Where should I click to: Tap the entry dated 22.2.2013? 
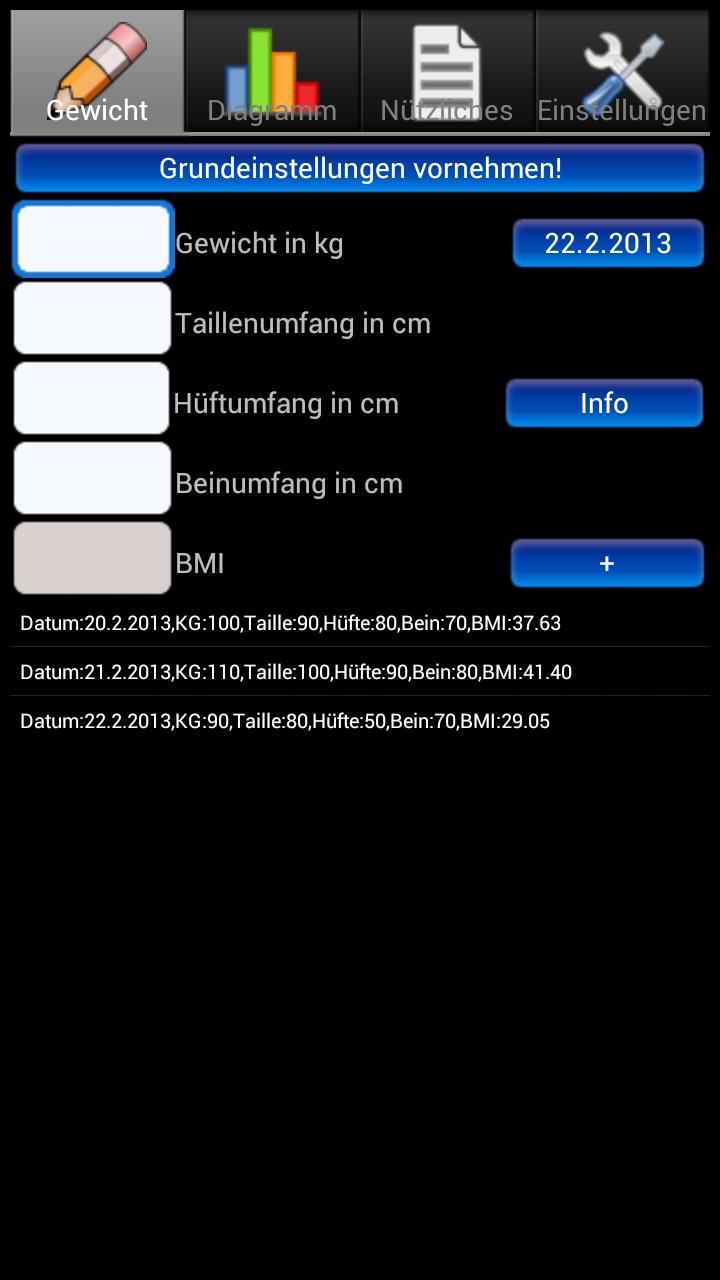point(285,721)
